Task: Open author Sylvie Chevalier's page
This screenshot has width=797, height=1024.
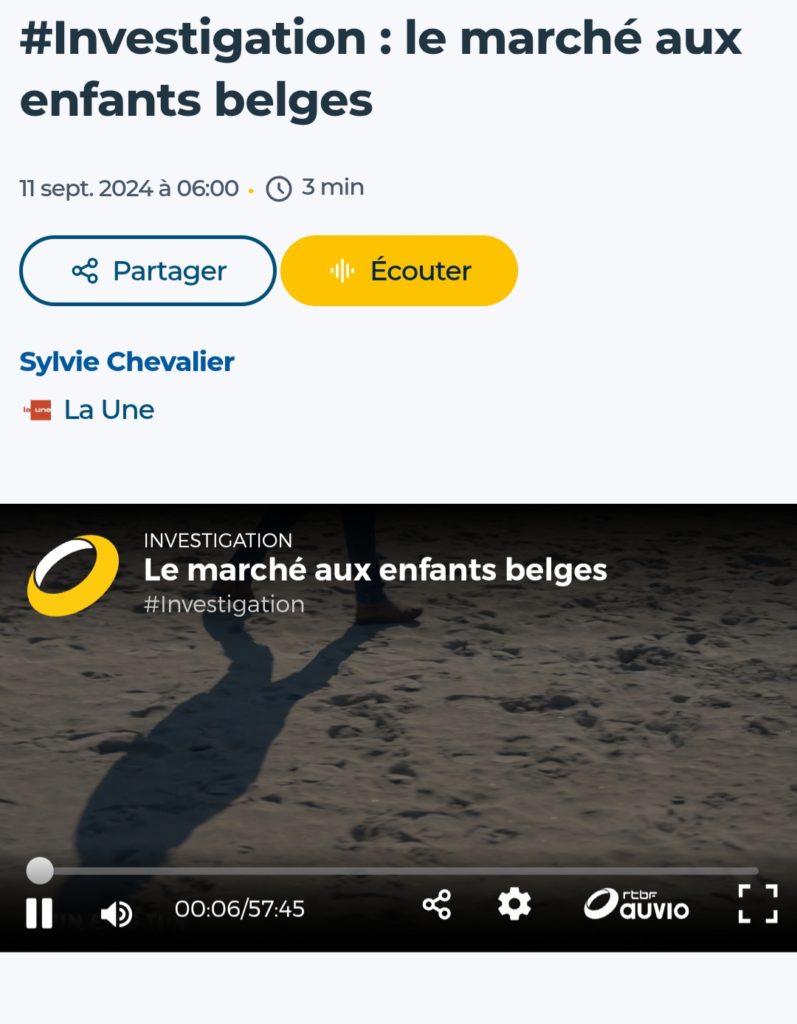Action: point(127,362)
